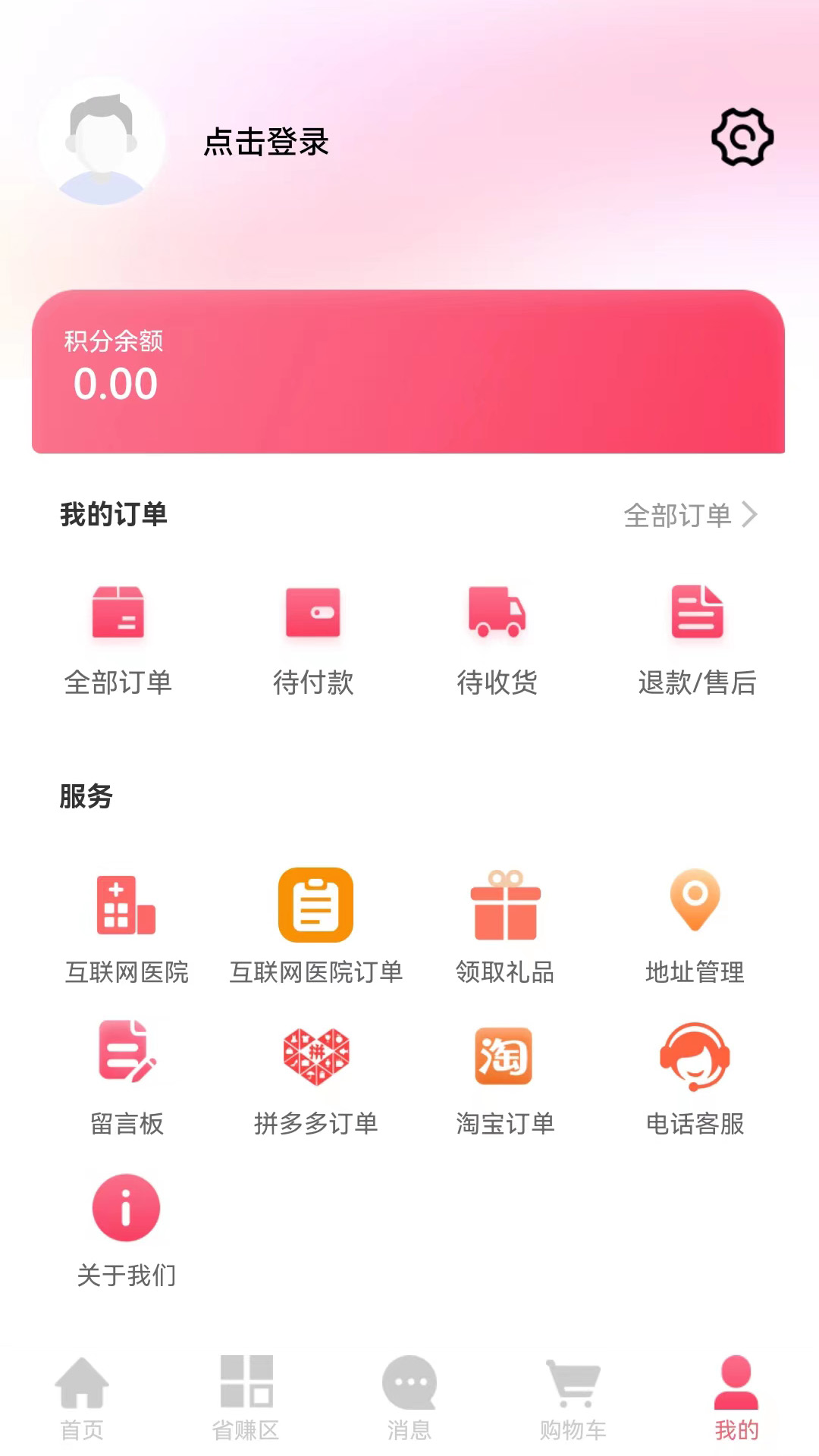Switch to the 首页 tab
This screenshot has width=819, height=1456.
pyautogui.click(x=82, y=1398)
